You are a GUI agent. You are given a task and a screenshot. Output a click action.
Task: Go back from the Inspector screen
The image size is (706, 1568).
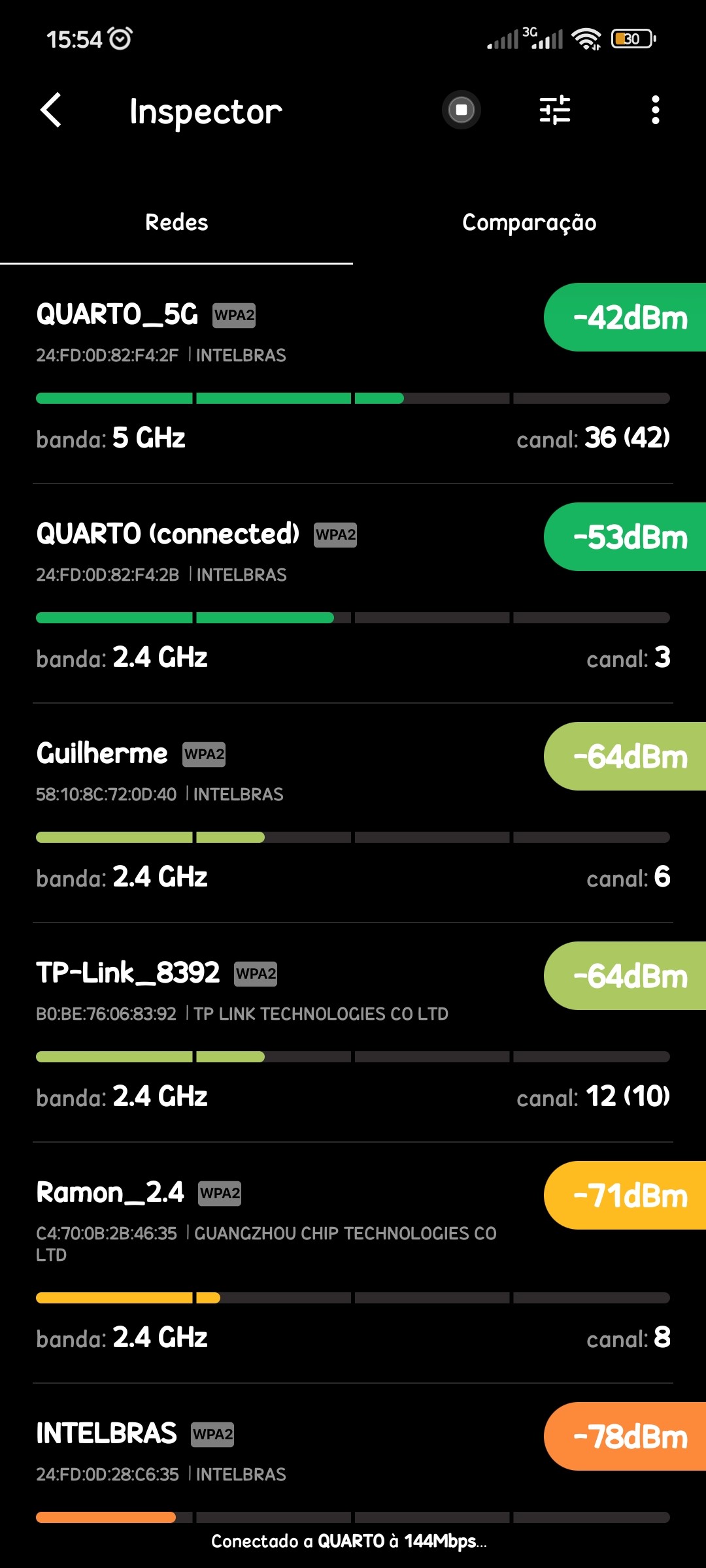click(x=51, y=110)
